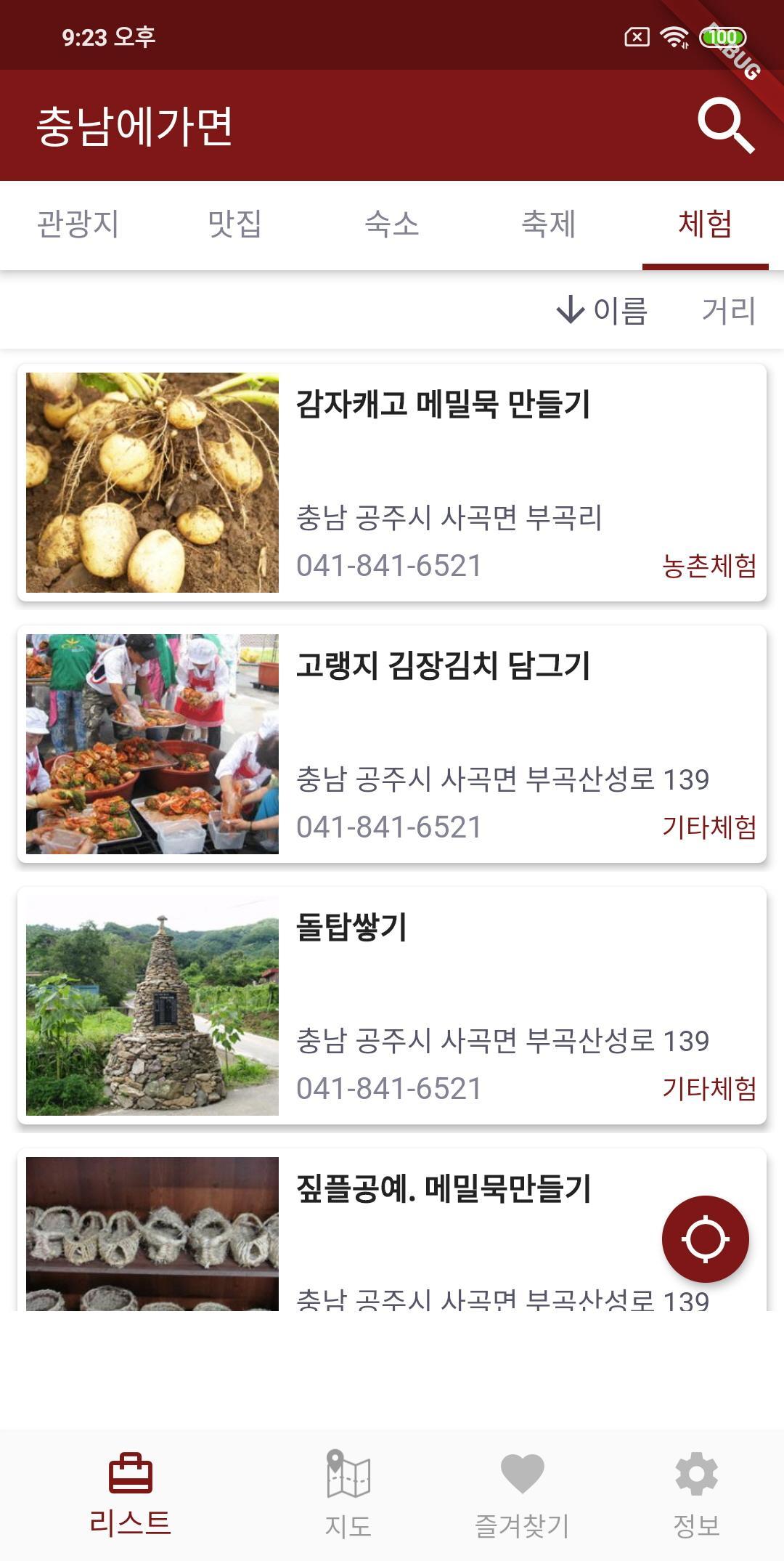The height and width of the screenshot is (1561, 784).
Task: View the 돌탑쌓기 experience card
Action: tap(392, 1005)
